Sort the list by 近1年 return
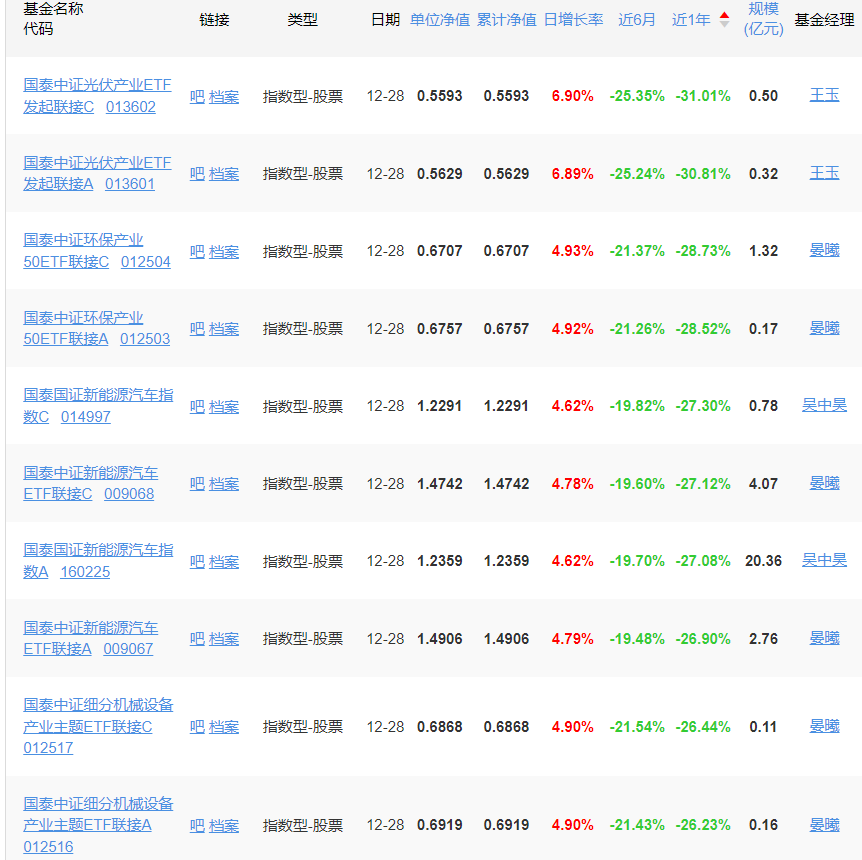Viewport: 862px width, 860px height. 691,19
